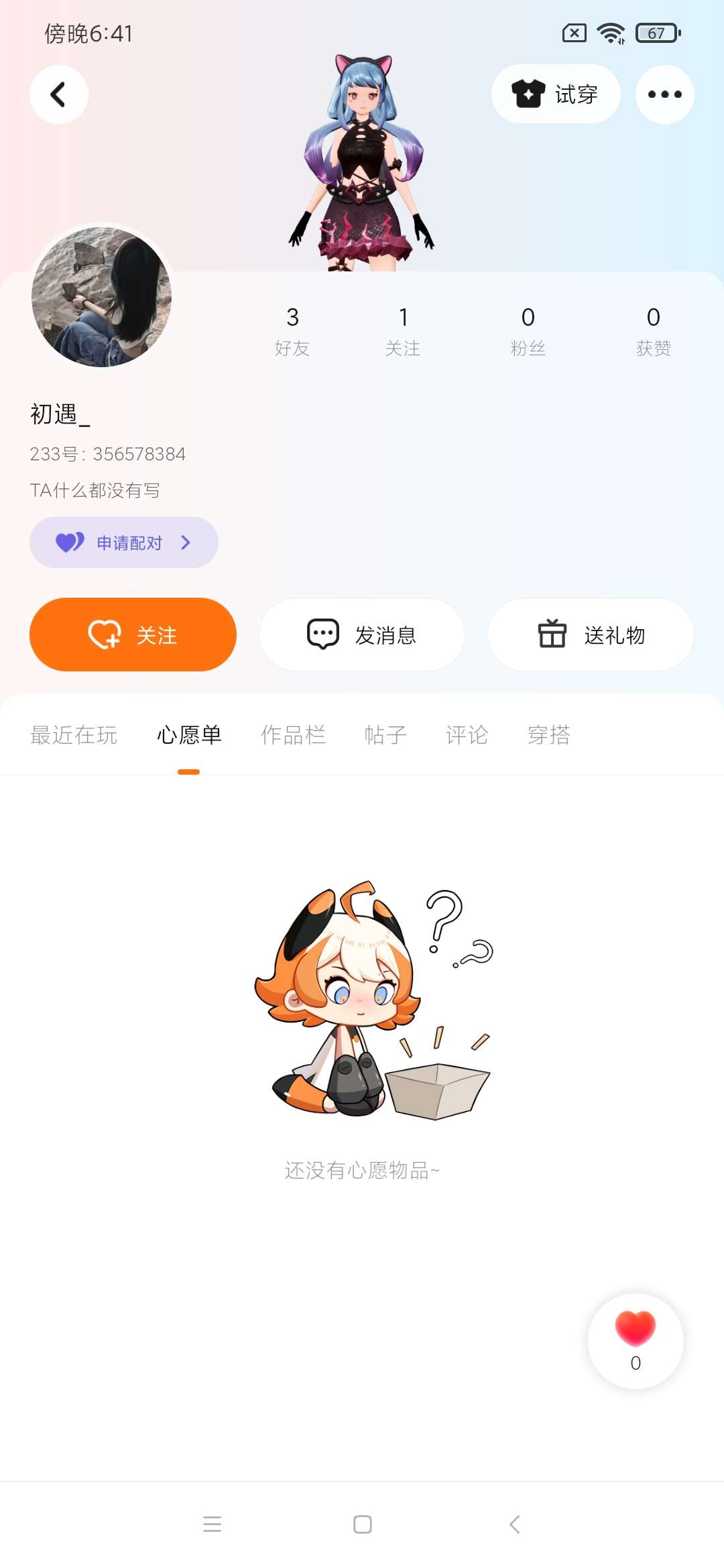View 初遇_'s profile avatar photo
Screen dimensions: 724x1568
click(x=101, y=297)
